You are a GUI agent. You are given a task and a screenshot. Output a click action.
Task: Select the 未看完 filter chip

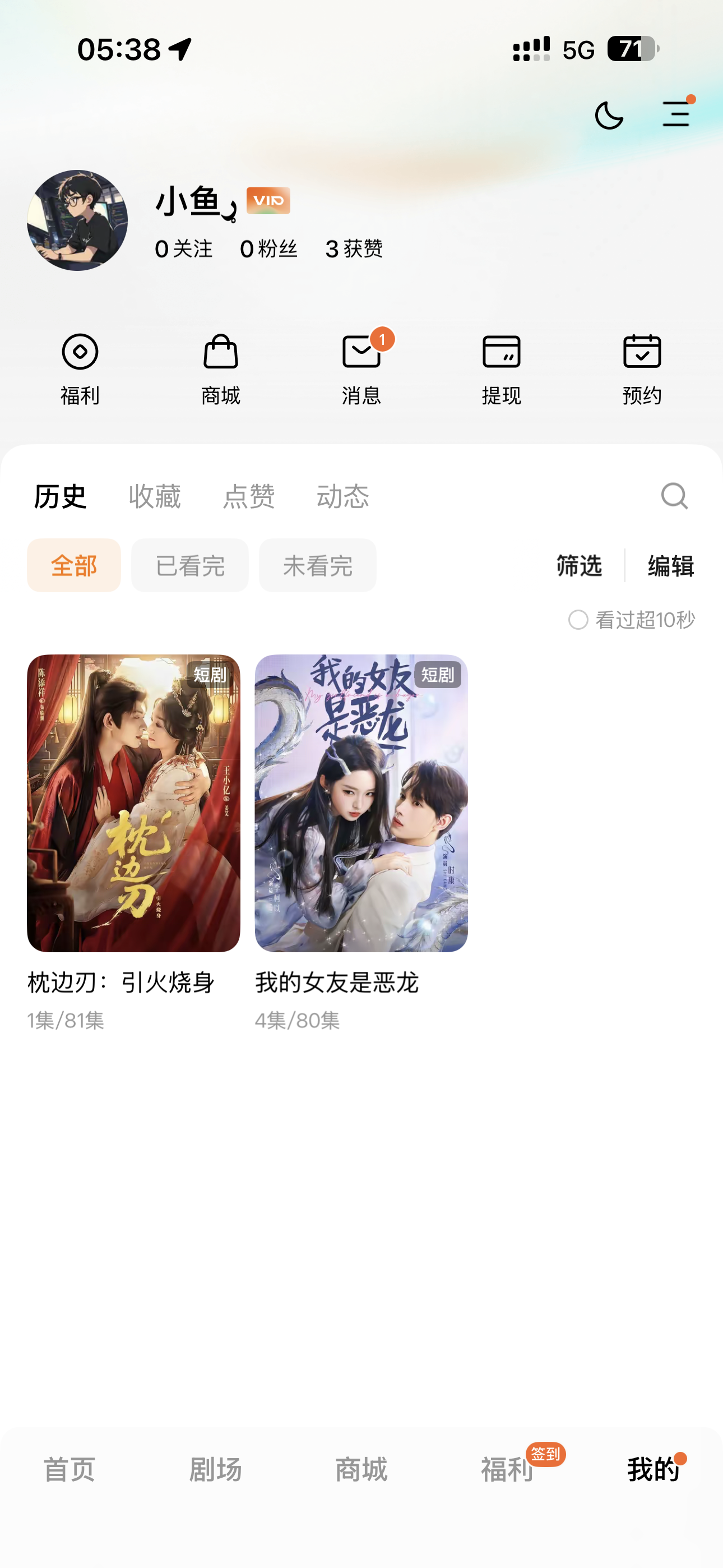click(318, 565)
